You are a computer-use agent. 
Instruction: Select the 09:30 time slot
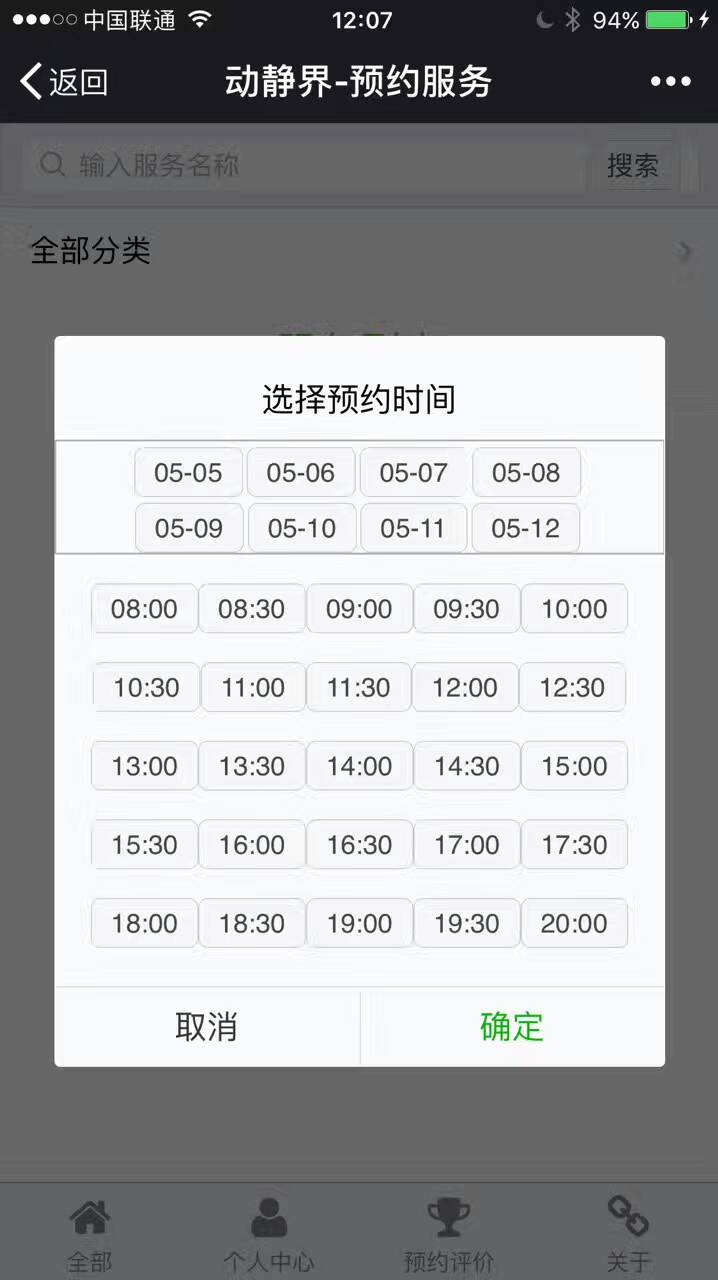466,609
